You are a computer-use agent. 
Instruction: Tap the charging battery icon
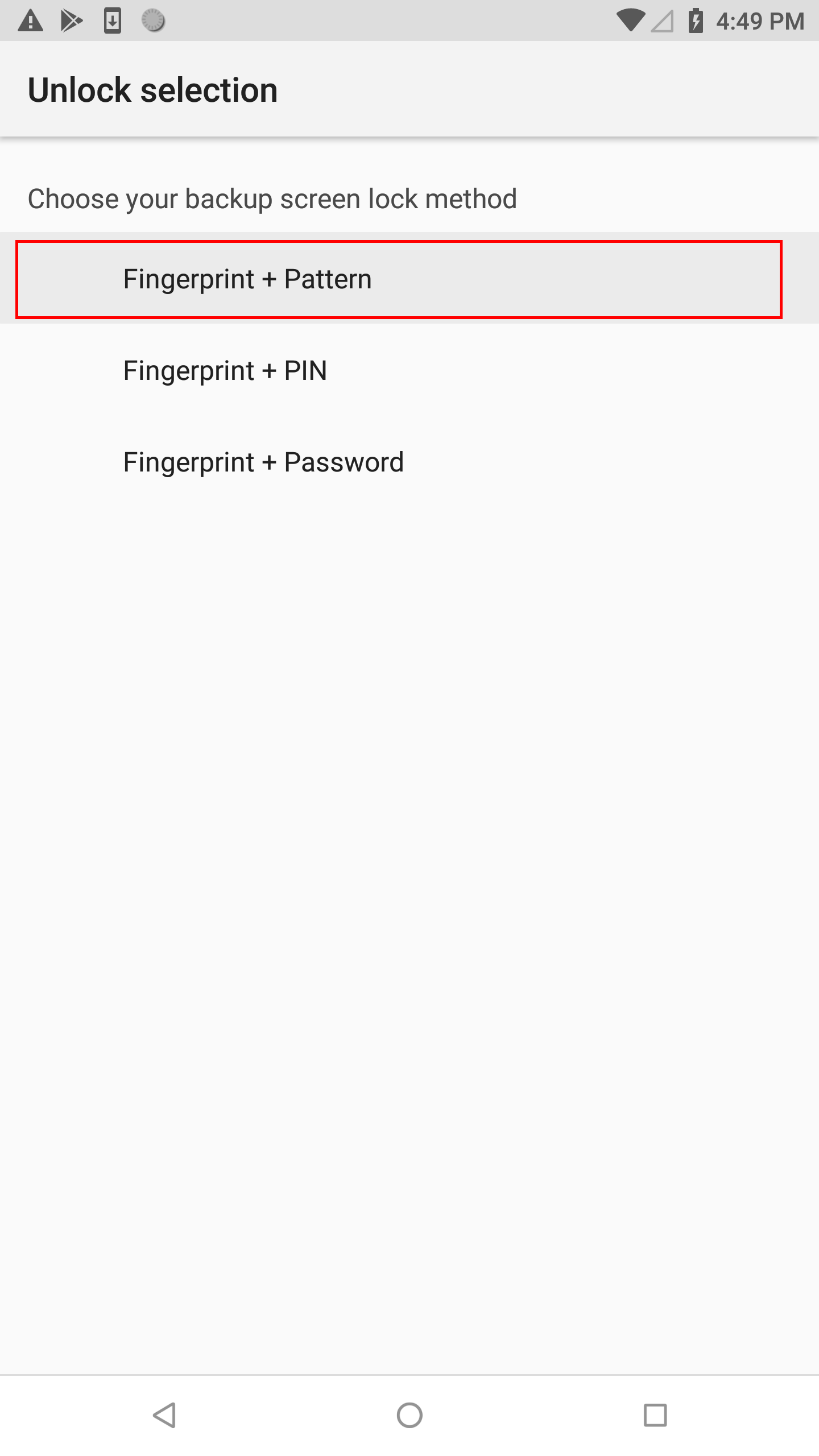click(695, 19)
